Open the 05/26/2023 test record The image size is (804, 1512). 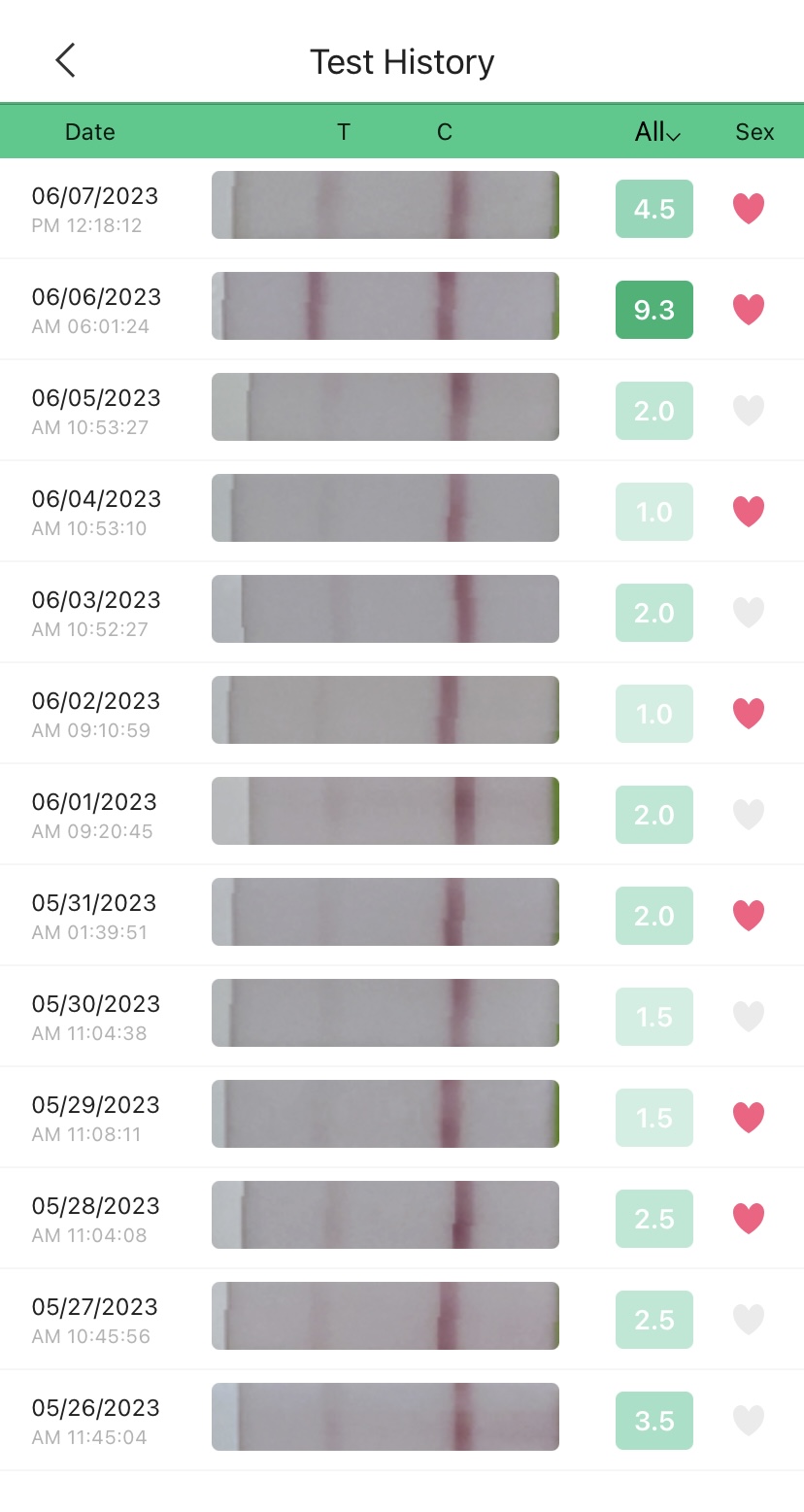point(95,1420)
